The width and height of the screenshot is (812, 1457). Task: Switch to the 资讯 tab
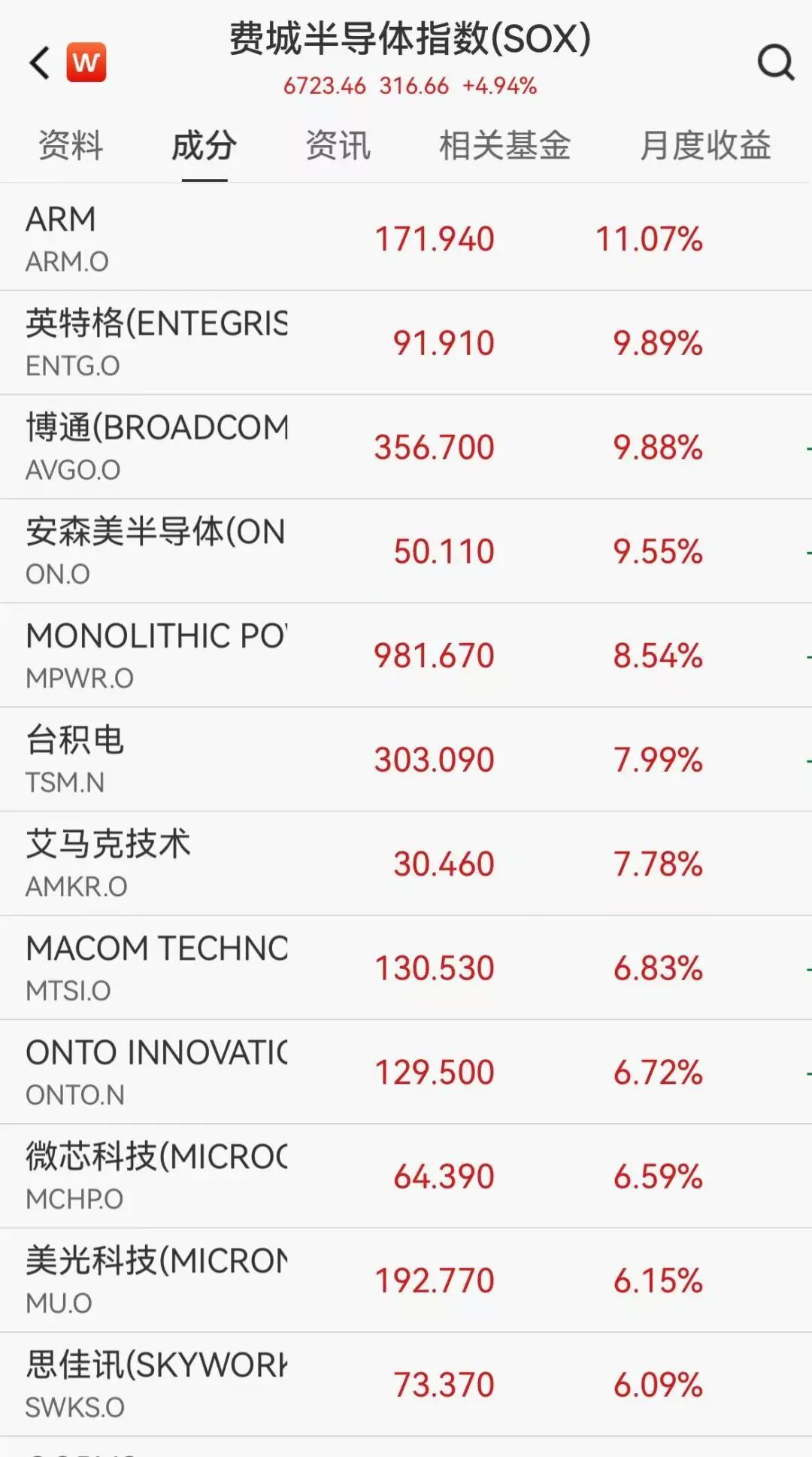pos(338,145)
